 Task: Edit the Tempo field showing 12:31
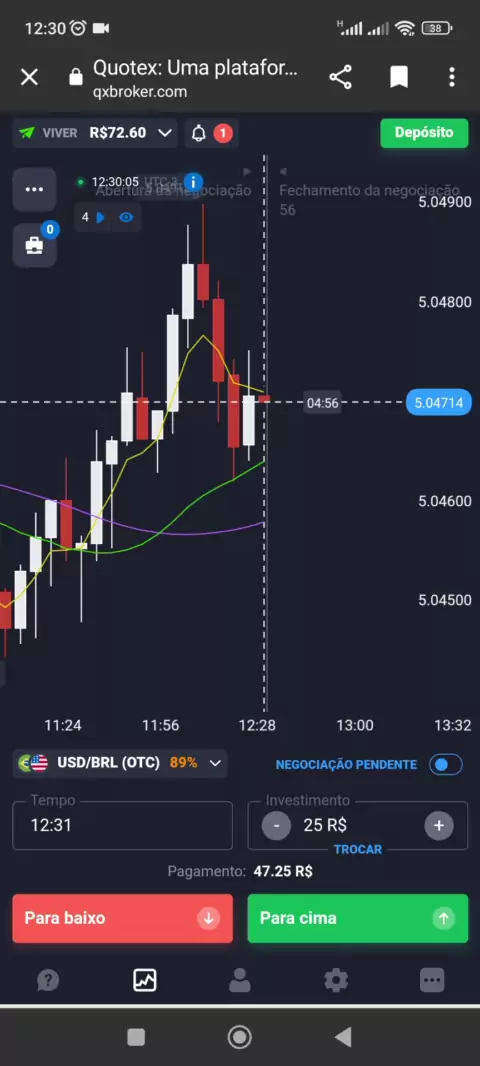click(122, 825)
